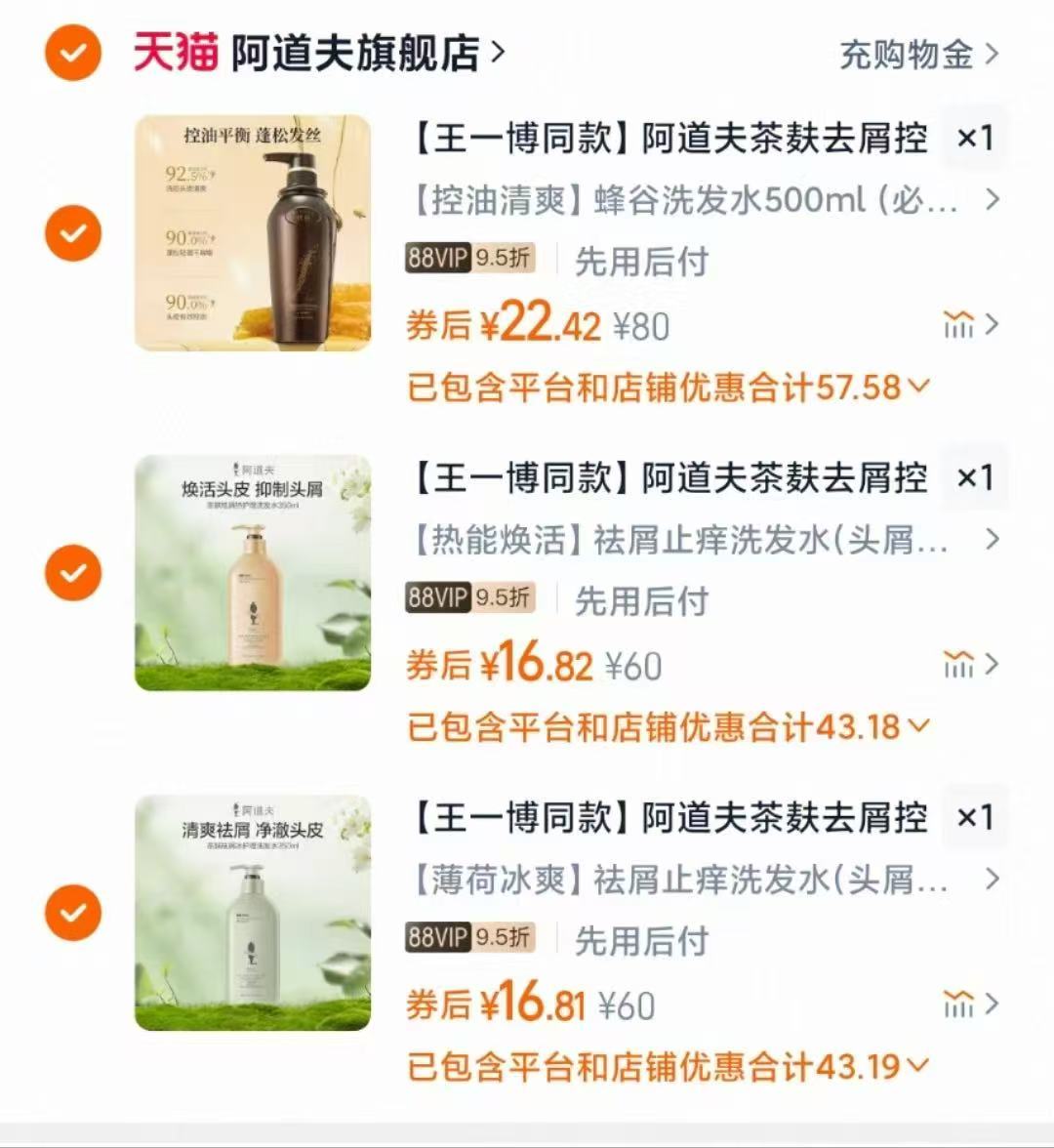Viewport: 1054px width, 1148px height.
Task: Click the 88VIP 9.5折 badge on the second item
Action: pos(470,599)
